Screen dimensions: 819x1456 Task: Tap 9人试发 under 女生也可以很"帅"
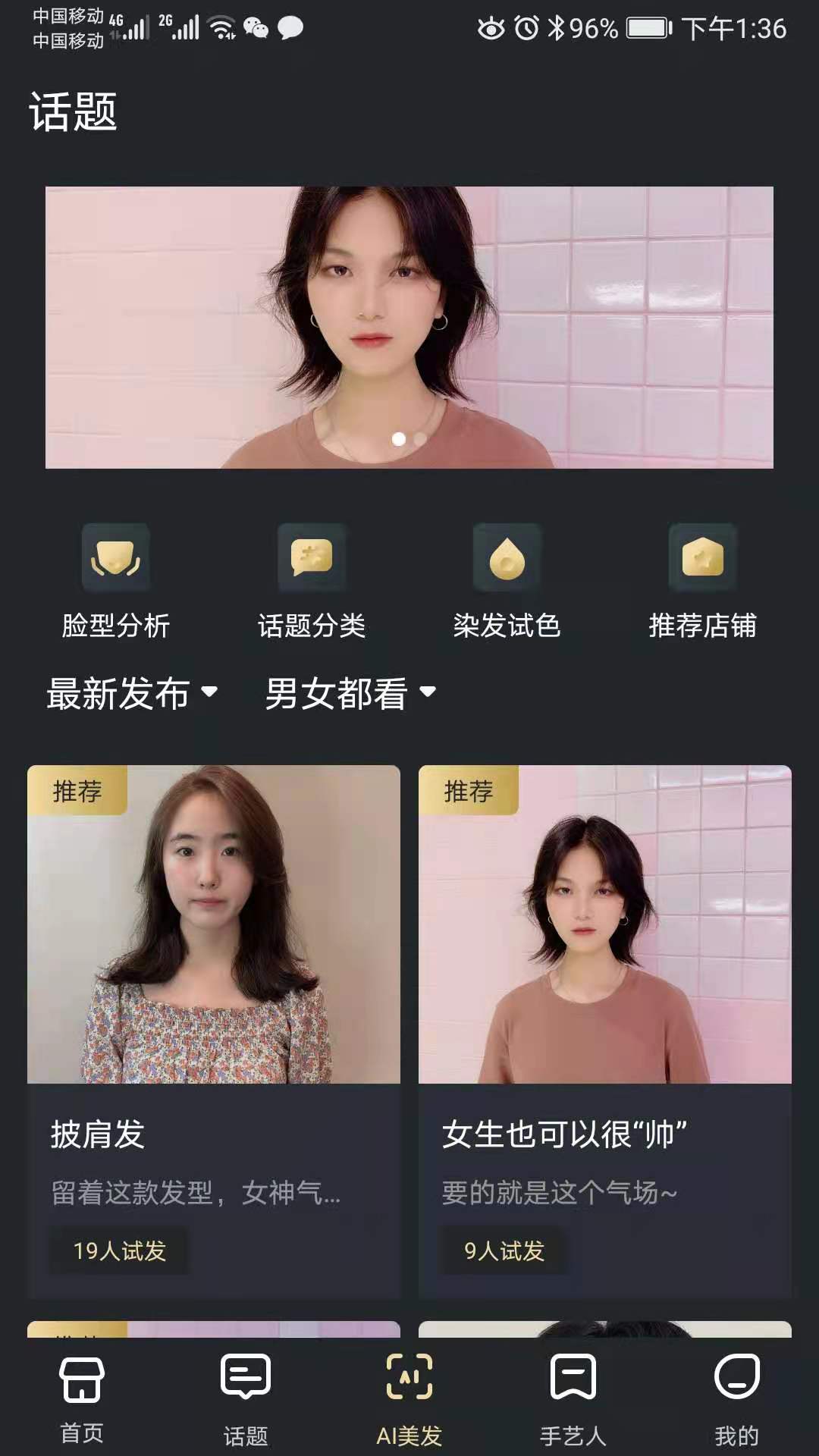[504, 1251]
